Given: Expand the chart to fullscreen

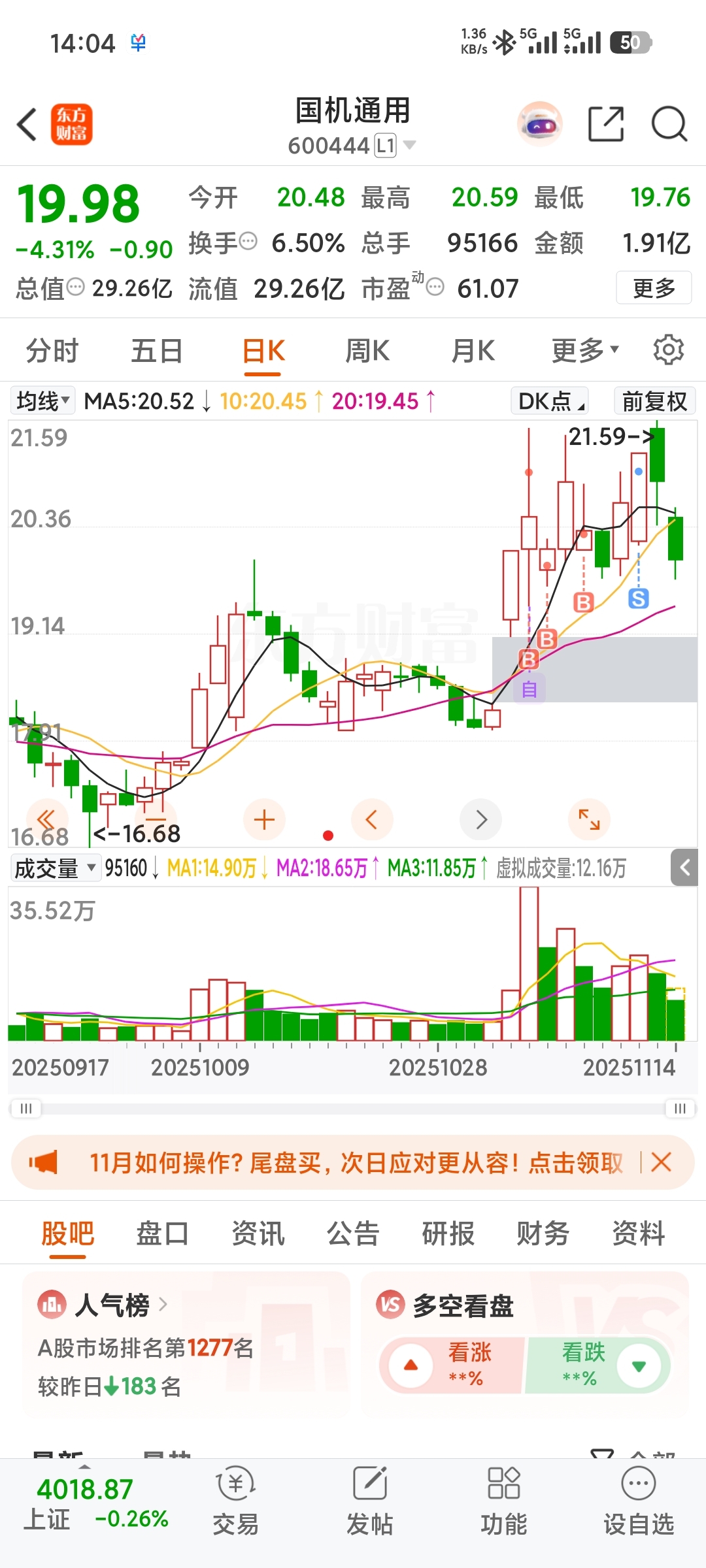Looking at the screenshot, I should pos(589,819).
